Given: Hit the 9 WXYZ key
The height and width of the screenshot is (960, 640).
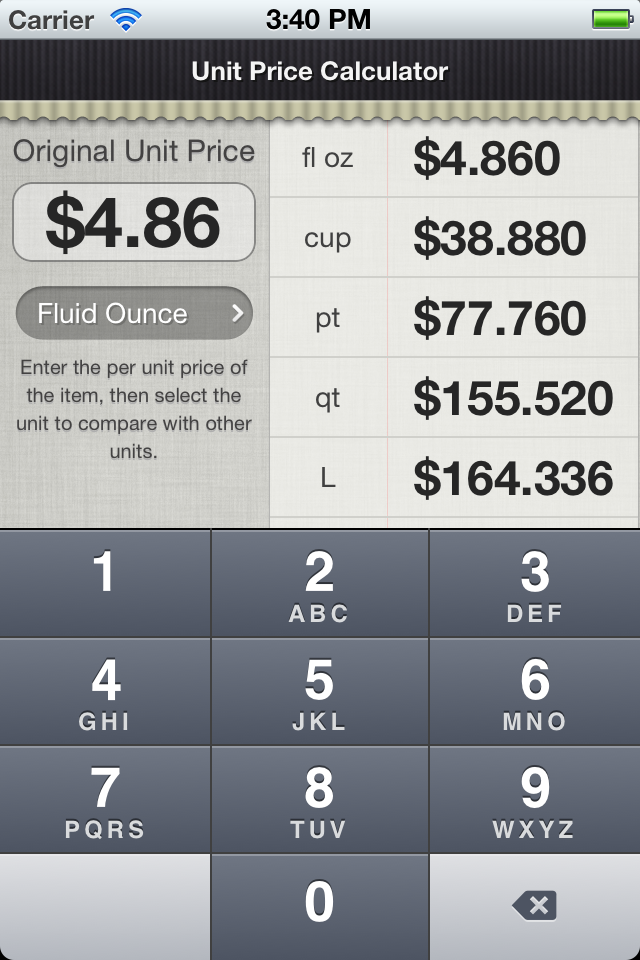Looking at the screenshot, I should tap(535, 799).
